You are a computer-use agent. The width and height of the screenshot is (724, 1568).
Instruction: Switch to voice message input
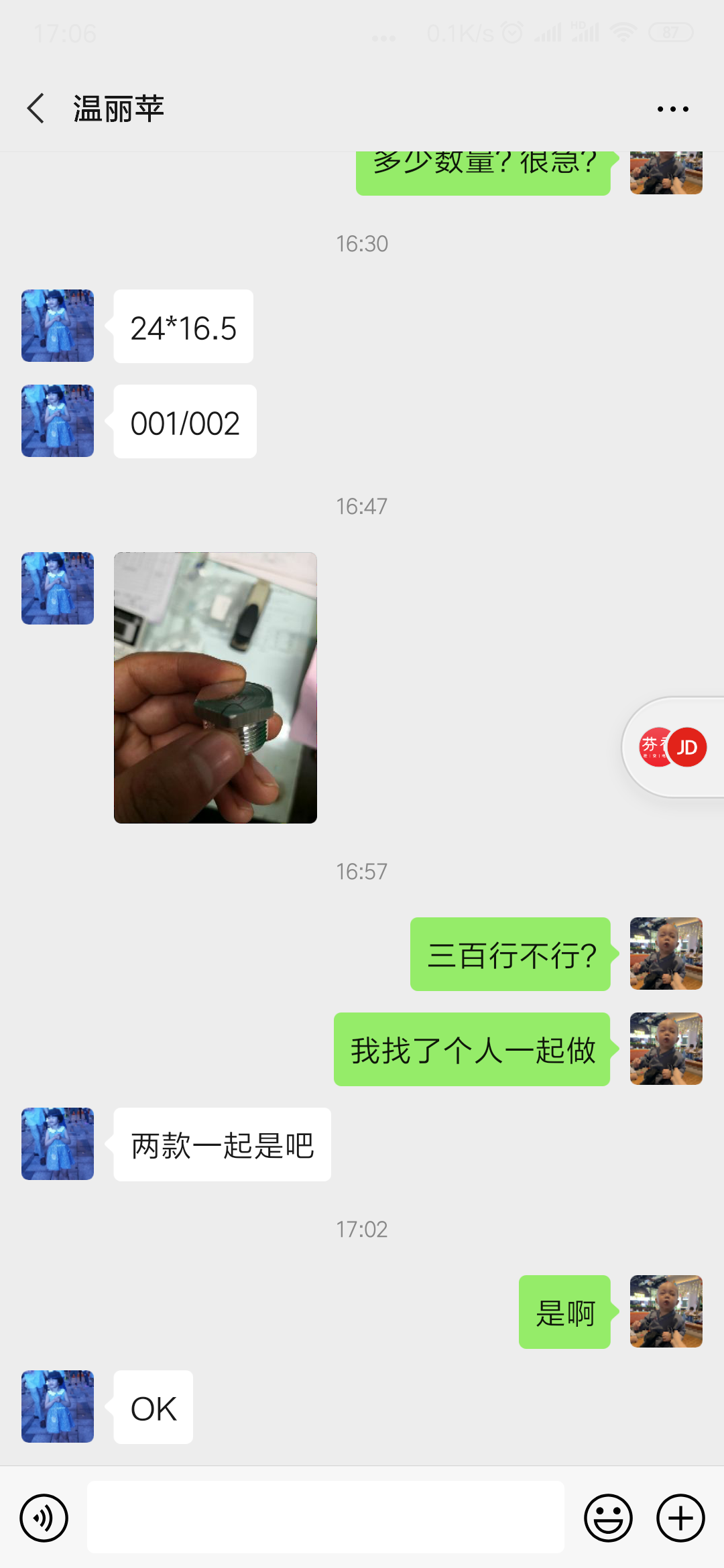point(44,1518)
